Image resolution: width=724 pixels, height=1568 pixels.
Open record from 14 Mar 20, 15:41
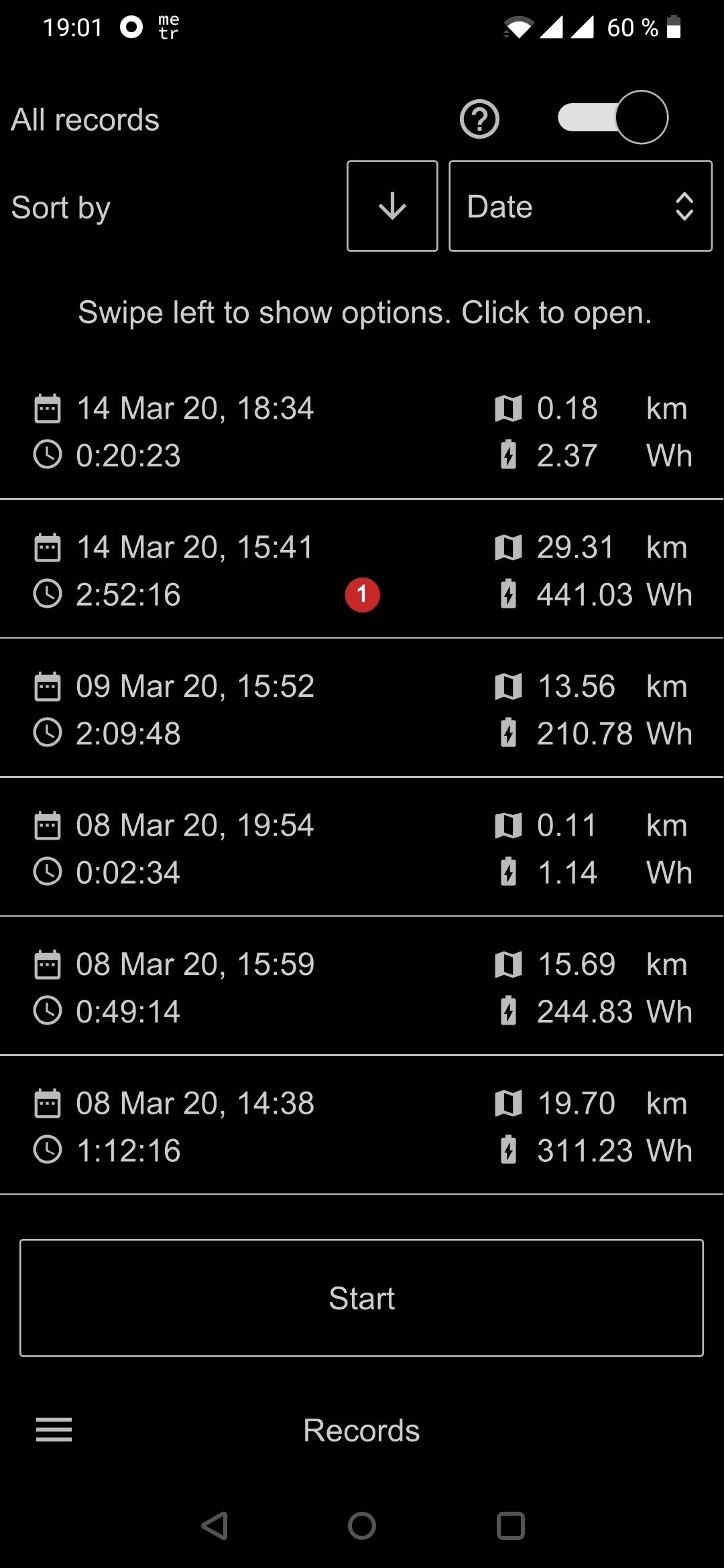pos(362,569)
